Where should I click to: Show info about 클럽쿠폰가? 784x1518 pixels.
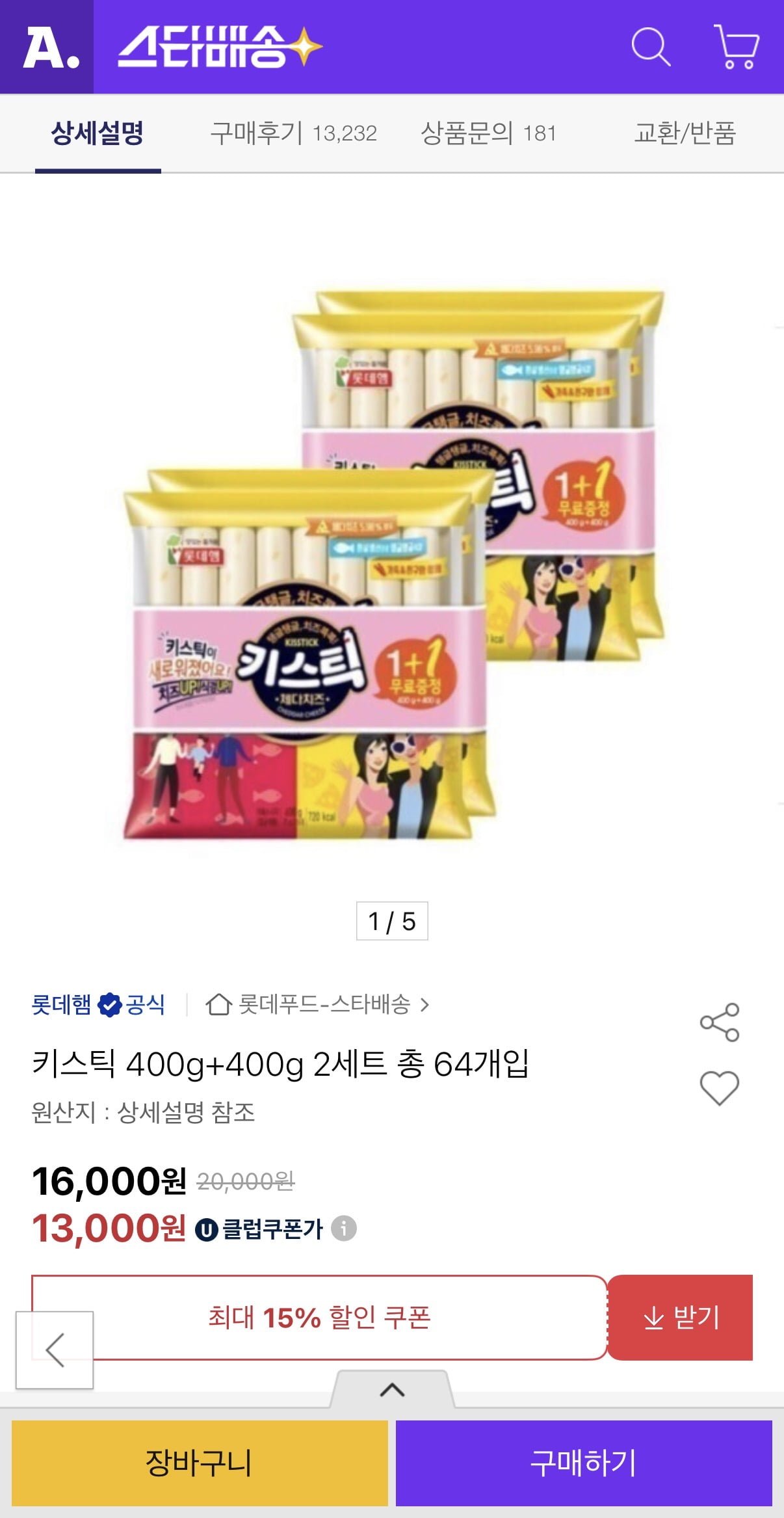(x=344, y=1229)
